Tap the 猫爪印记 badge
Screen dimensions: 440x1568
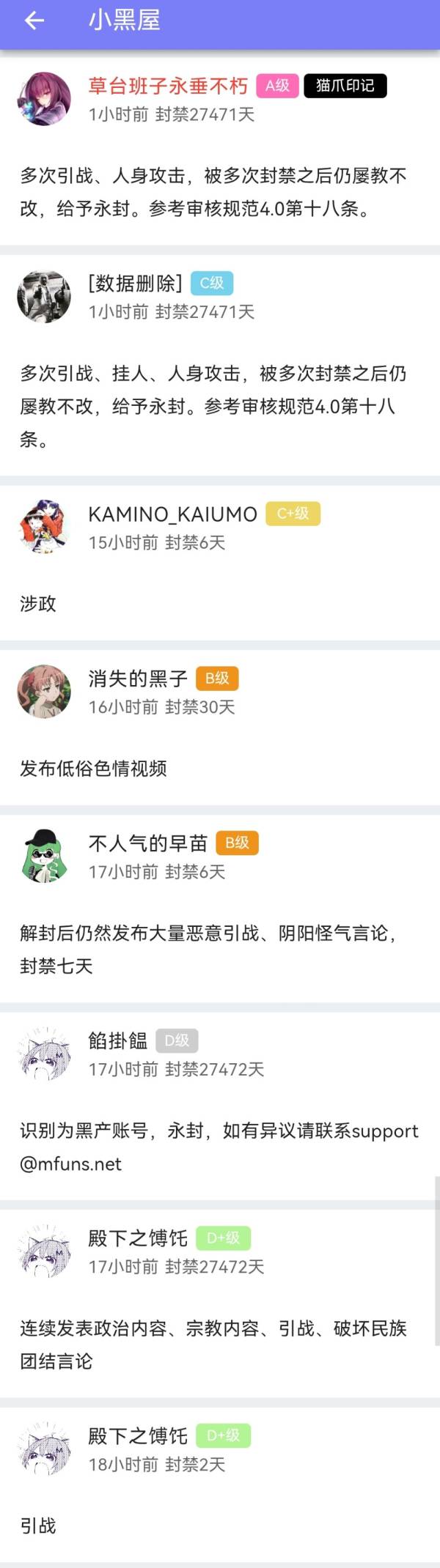point(345,86)
